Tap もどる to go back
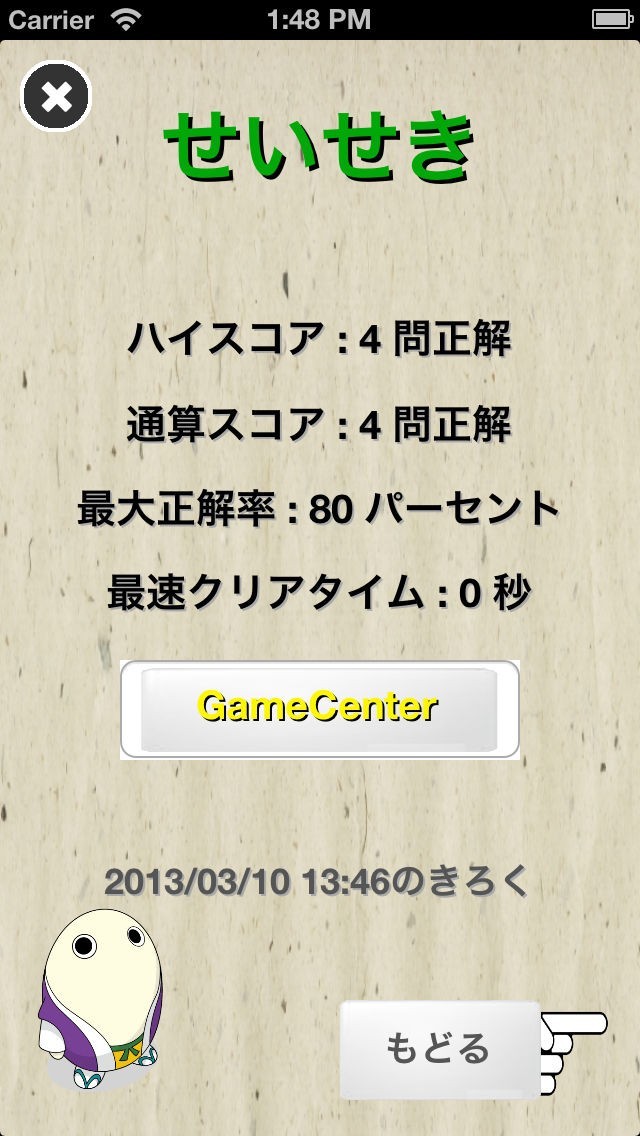 click(441, 1050)
